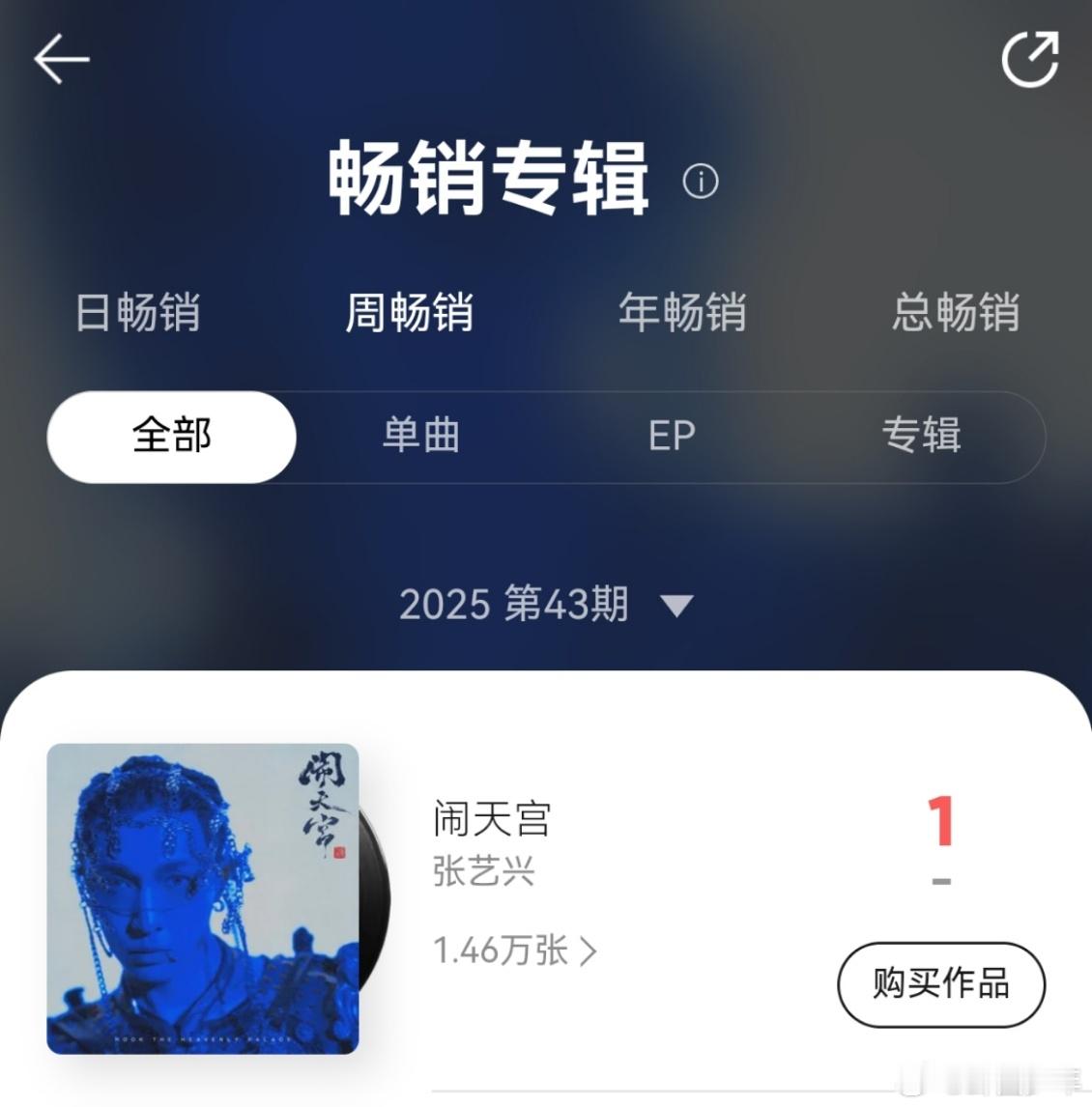Show only 专辑 in the chart
This screenshot has width=1092, height=1107.
point(921,437)
